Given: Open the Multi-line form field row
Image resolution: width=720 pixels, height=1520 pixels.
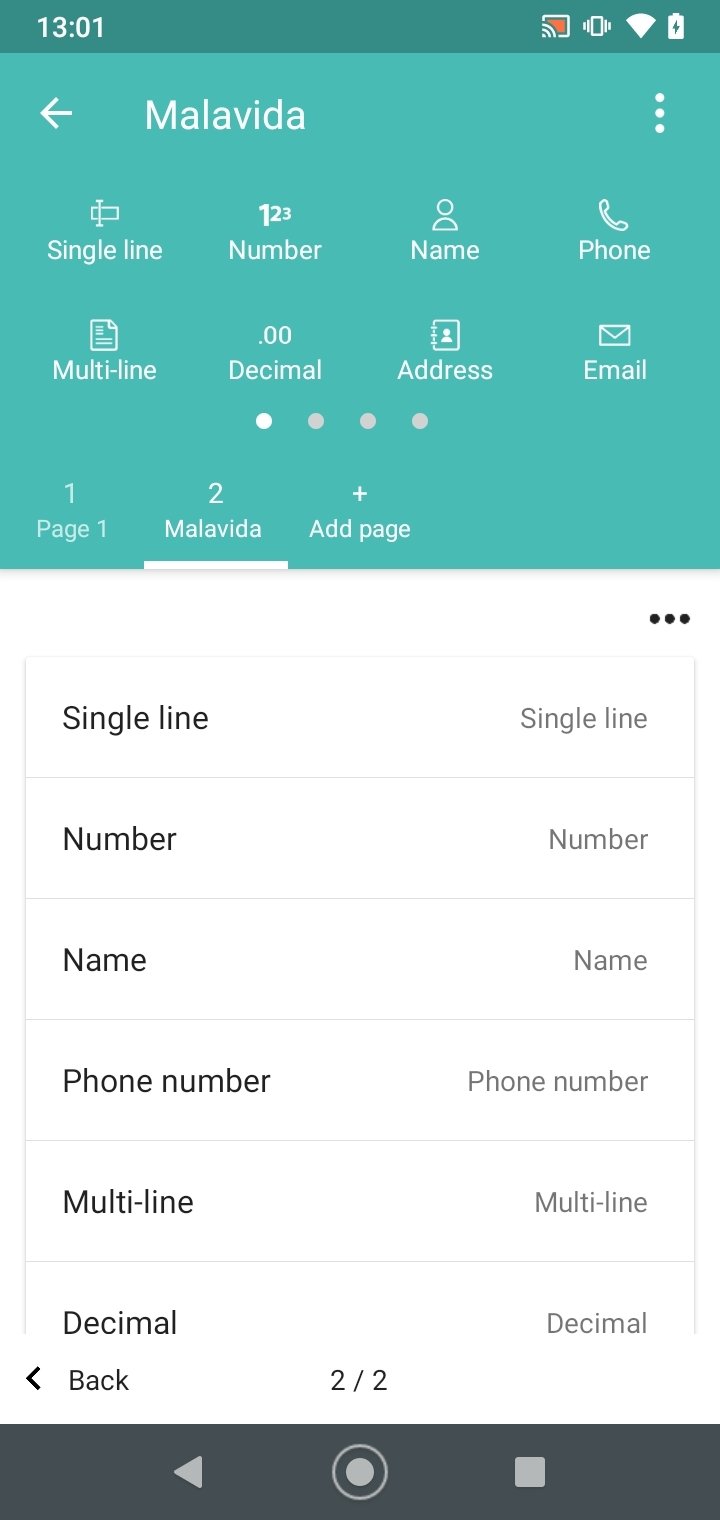Looking at the screenshot, I should [360, 1202].
